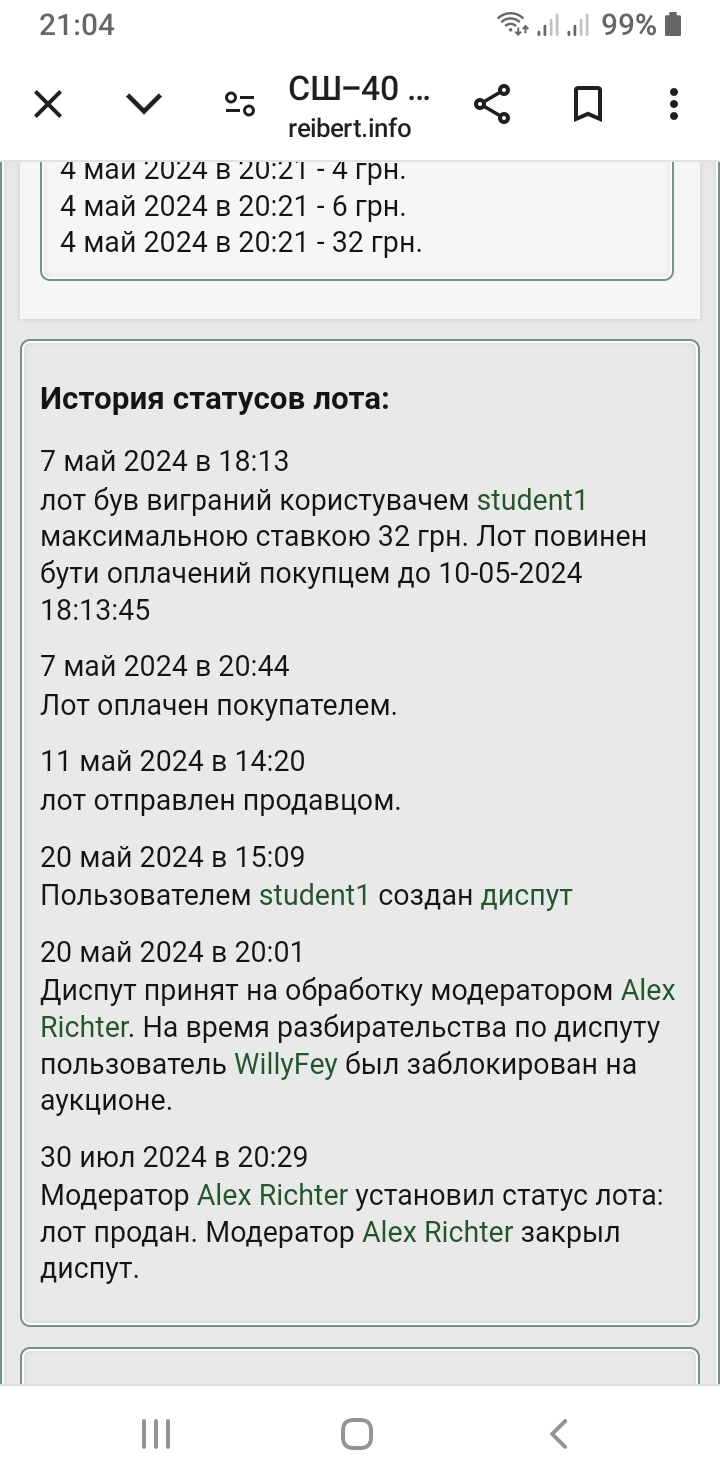This screenshot has height=1480, width=720.
Task: Go back with system navigation
Action: tap(559, 1433)
